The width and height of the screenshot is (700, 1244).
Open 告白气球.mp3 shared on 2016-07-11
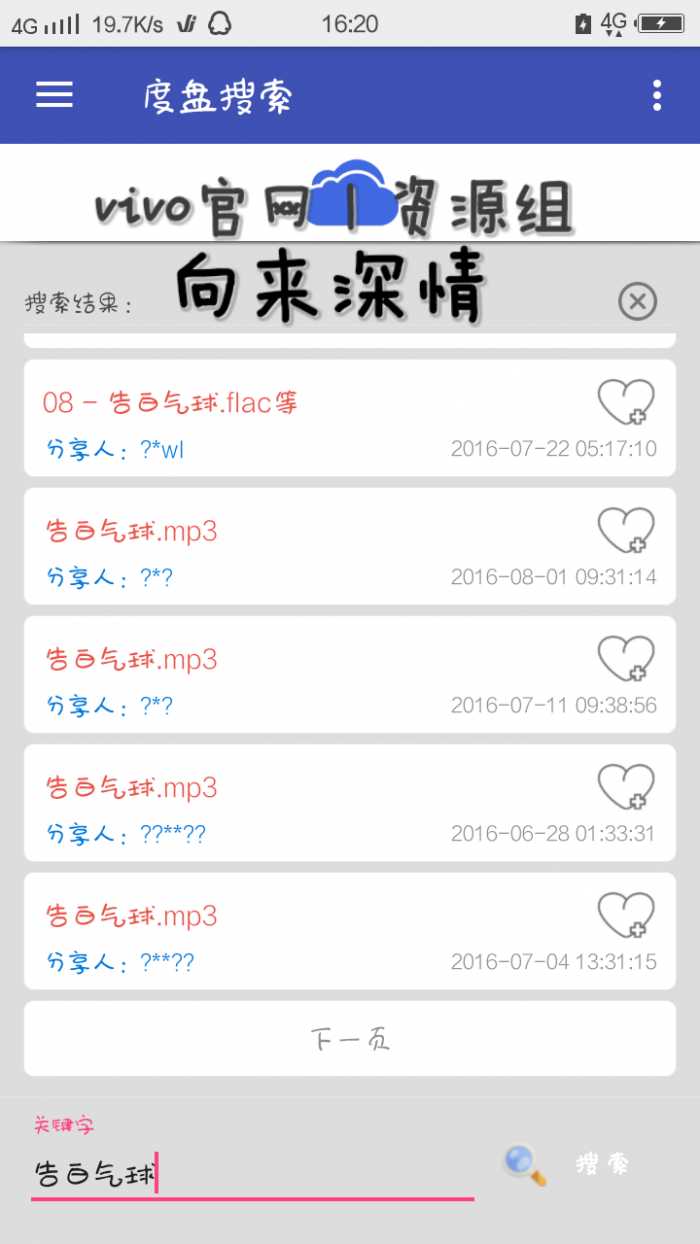pyautogui.click(x=349, y=674)
